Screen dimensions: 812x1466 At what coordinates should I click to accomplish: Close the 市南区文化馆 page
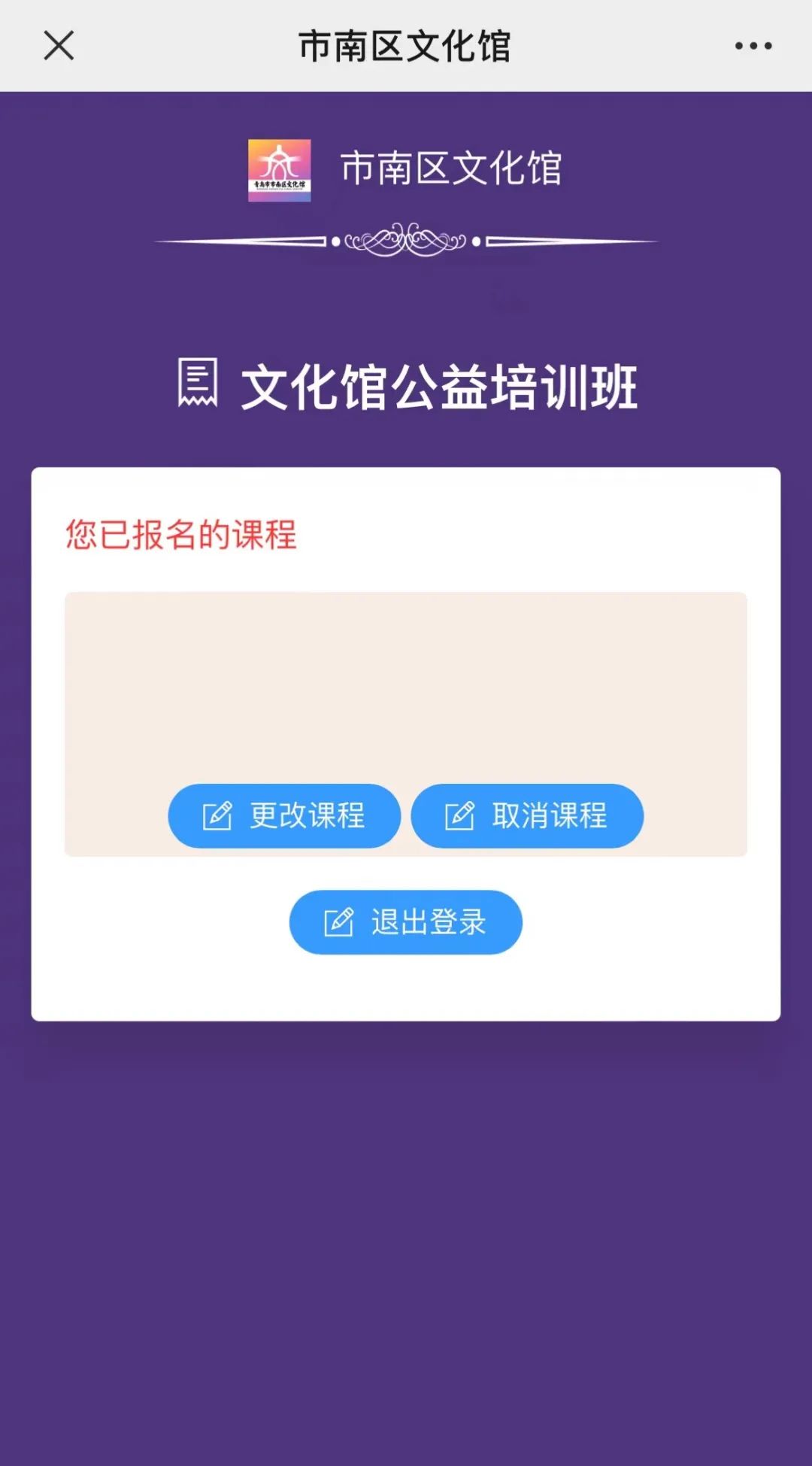point(59,46)
